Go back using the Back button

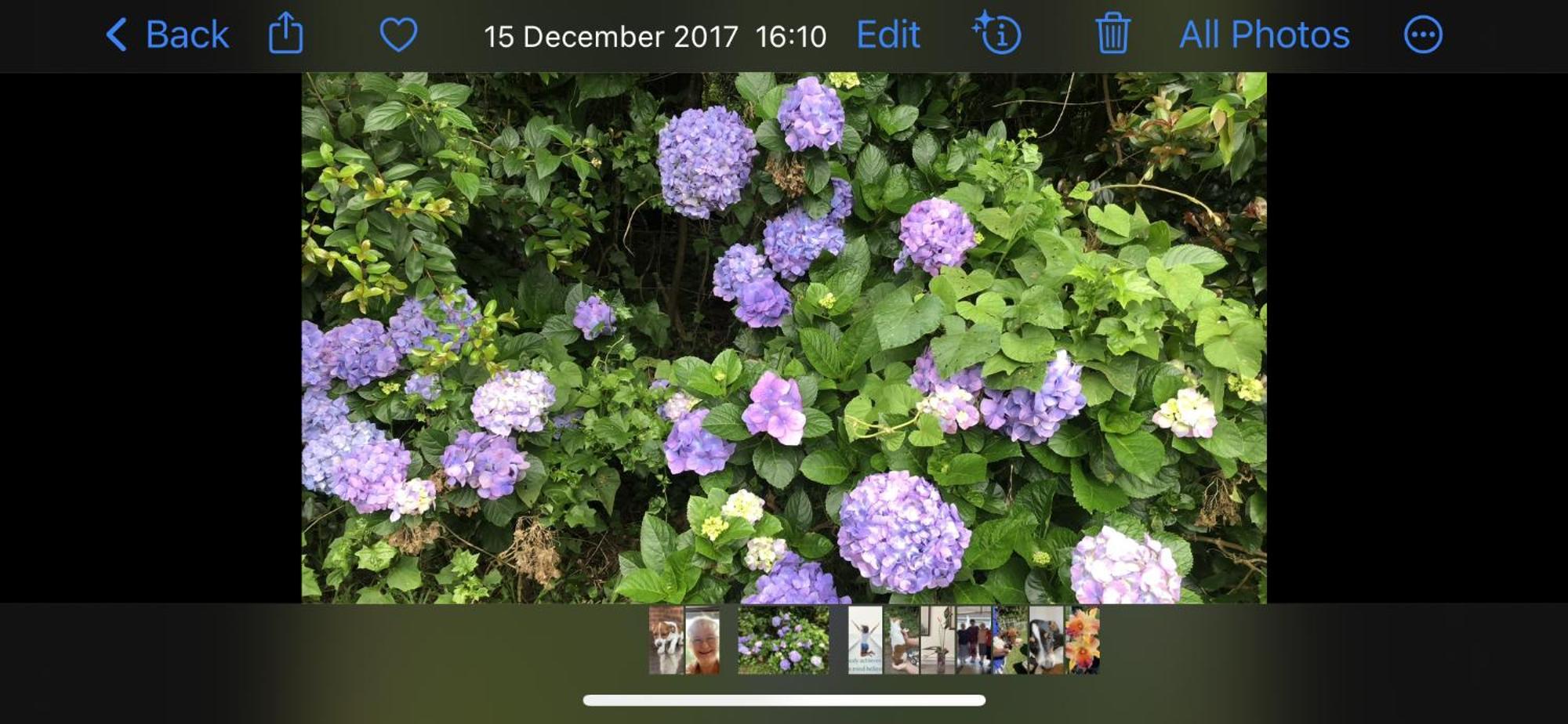pos(168,35)
